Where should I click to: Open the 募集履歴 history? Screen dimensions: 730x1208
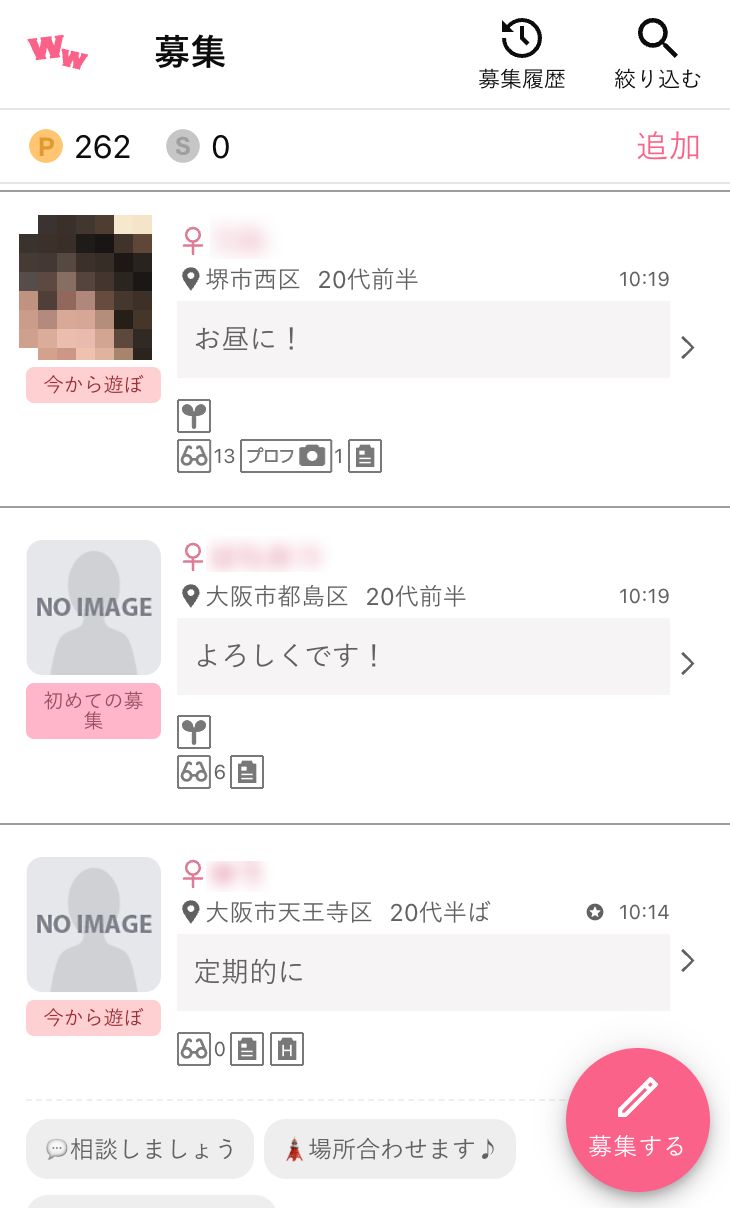(521, 55)
